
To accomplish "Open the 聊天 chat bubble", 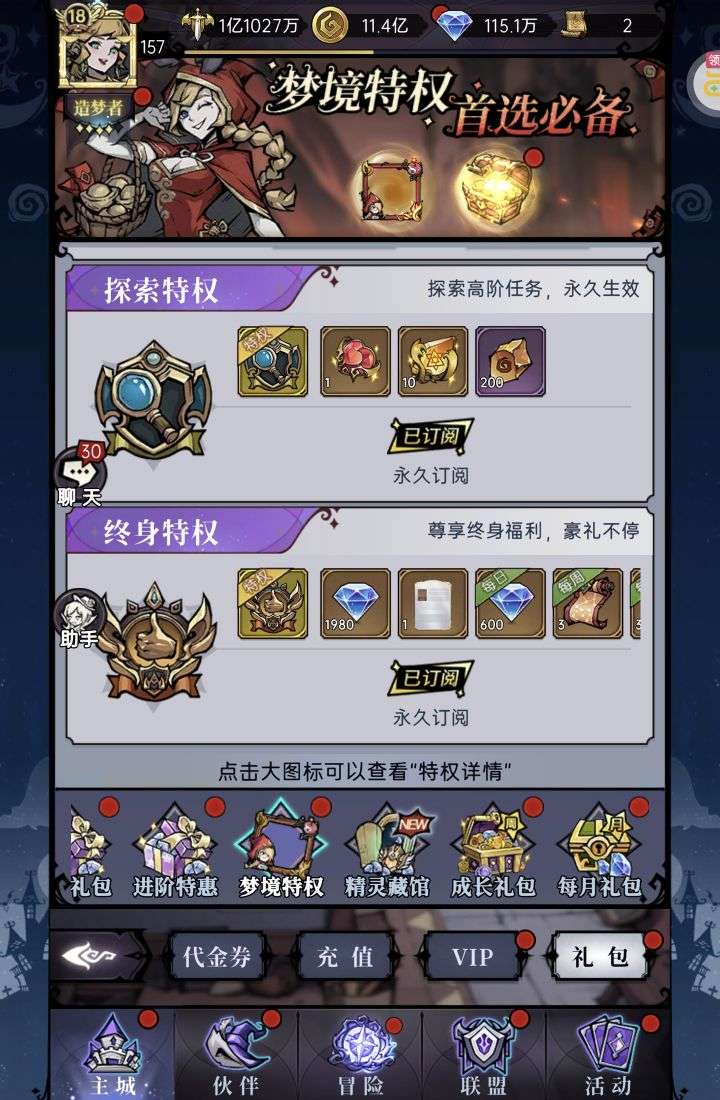I will (x=80, y=472).
